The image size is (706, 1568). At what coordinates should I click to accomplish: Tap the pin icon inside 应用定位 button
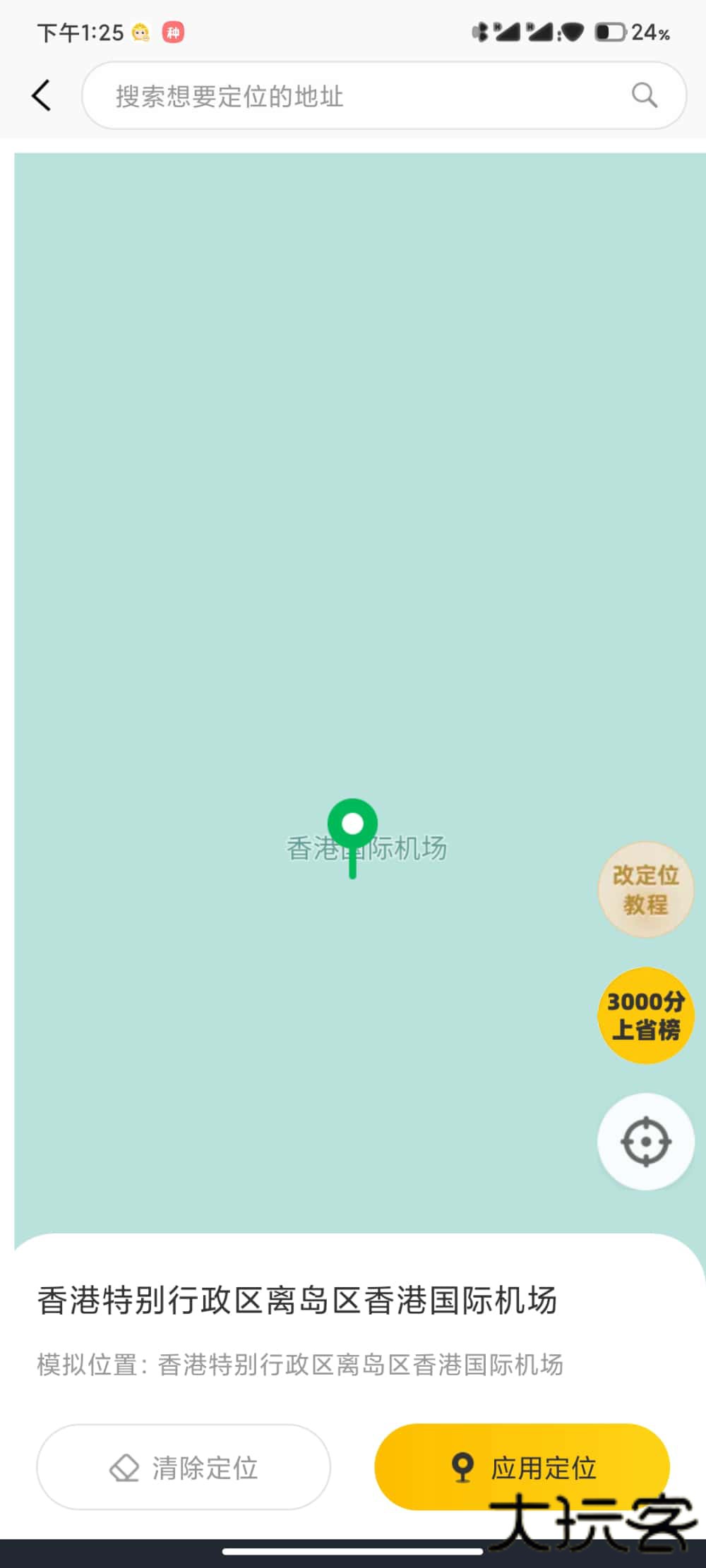point(462,1466)
